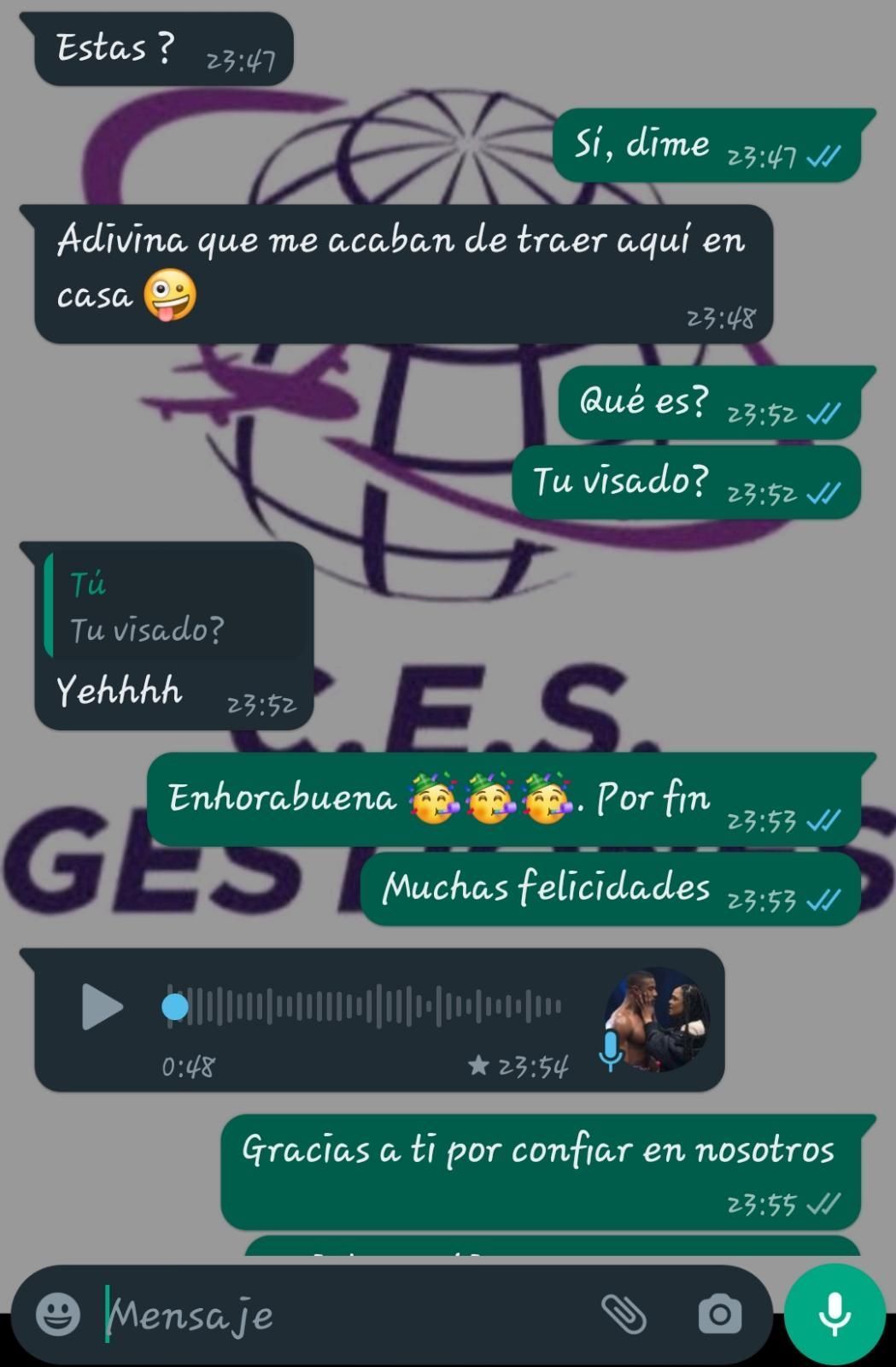Image resolution: width=896 pixels, height=1367 pixels.
Task: Open the attachment paperclip menu
Action: 624,1314
